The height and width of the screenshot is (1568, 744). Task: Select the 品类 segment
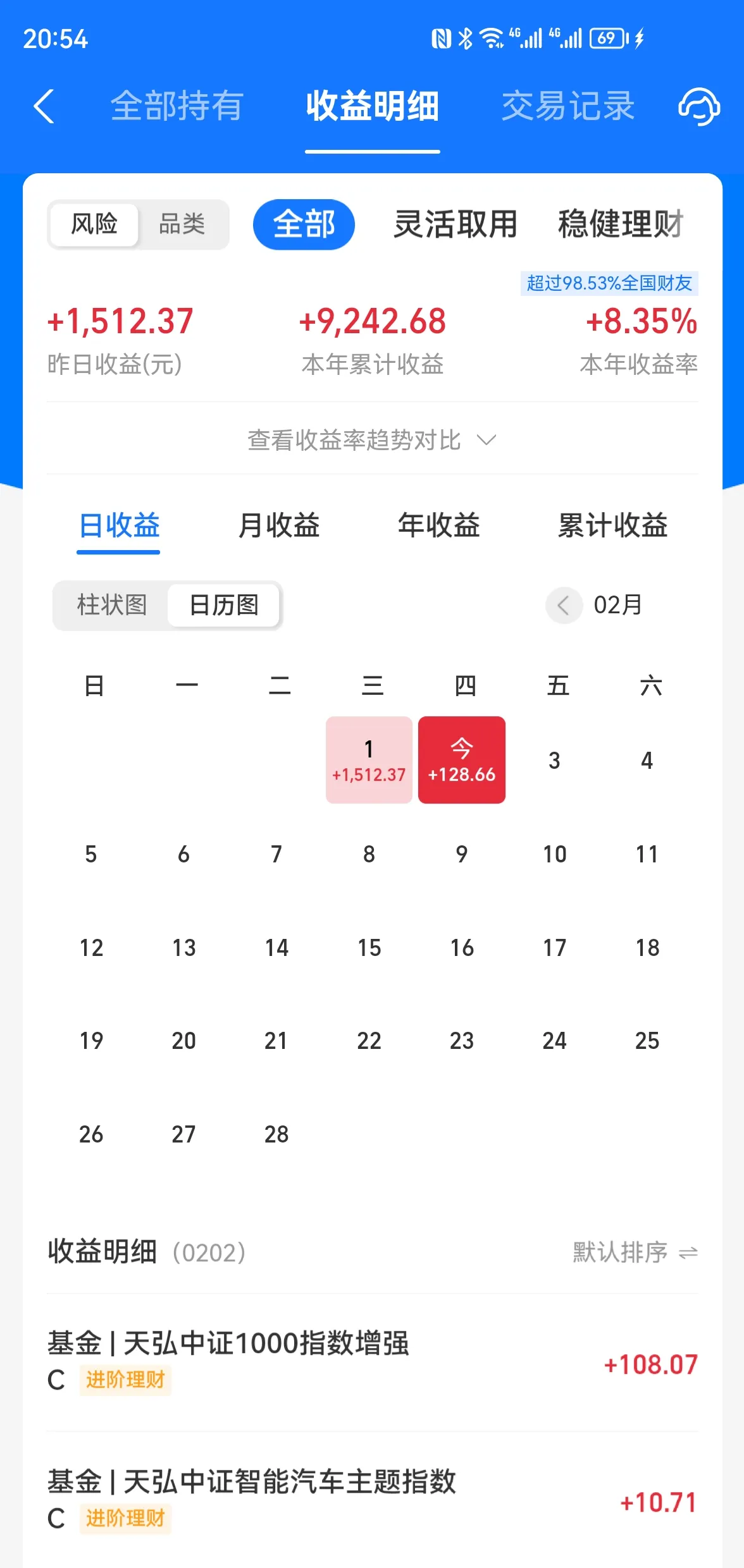[x=182, y=224]
